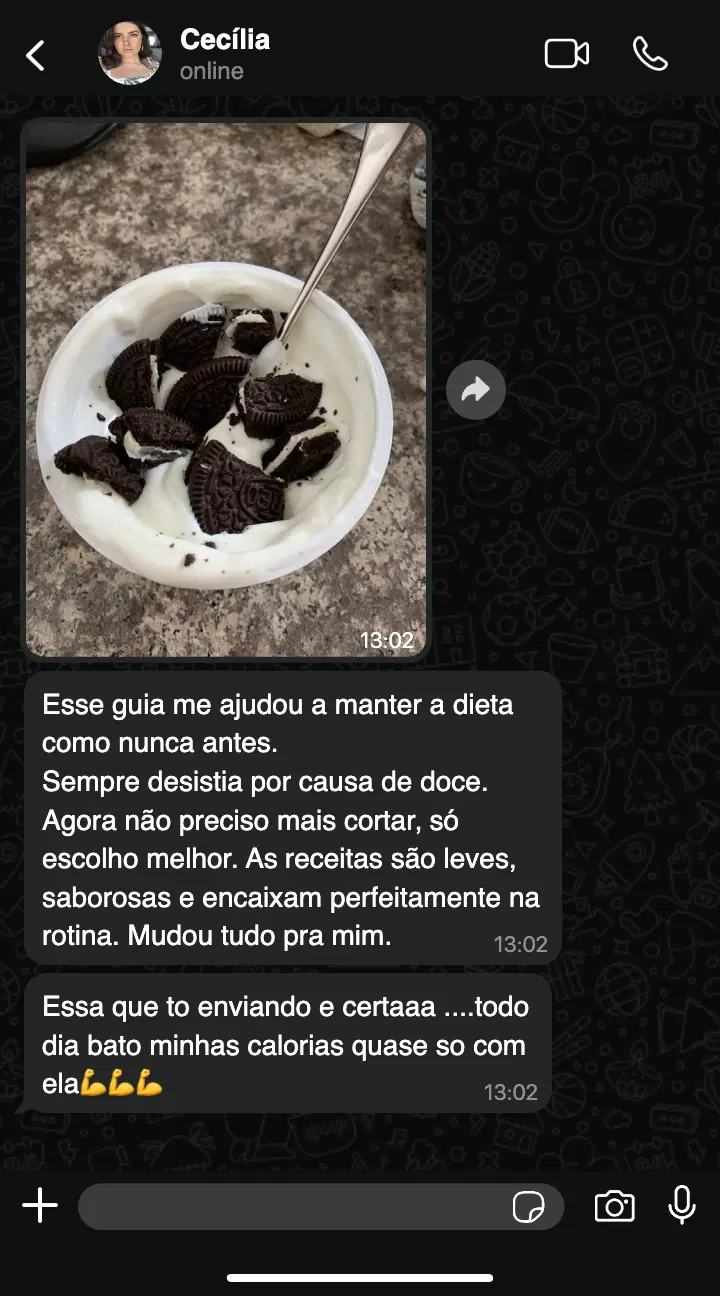Tap the timestamp of the dieta message
Viewport: 720px width, 1296px height.
click(521, 942)
